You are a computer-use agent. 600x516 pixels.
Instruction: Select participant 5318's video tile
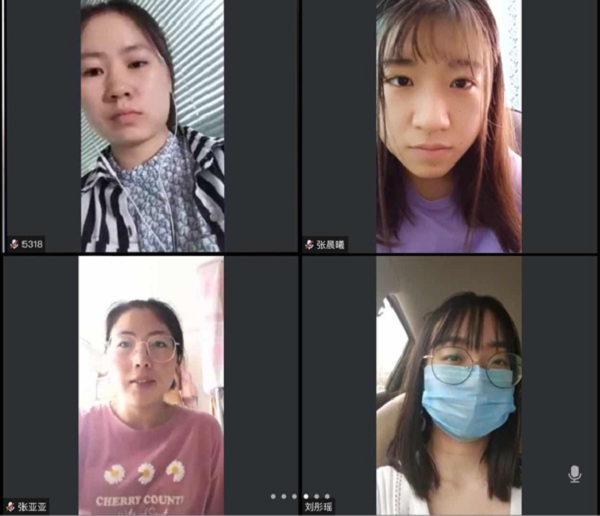[152, 125]
